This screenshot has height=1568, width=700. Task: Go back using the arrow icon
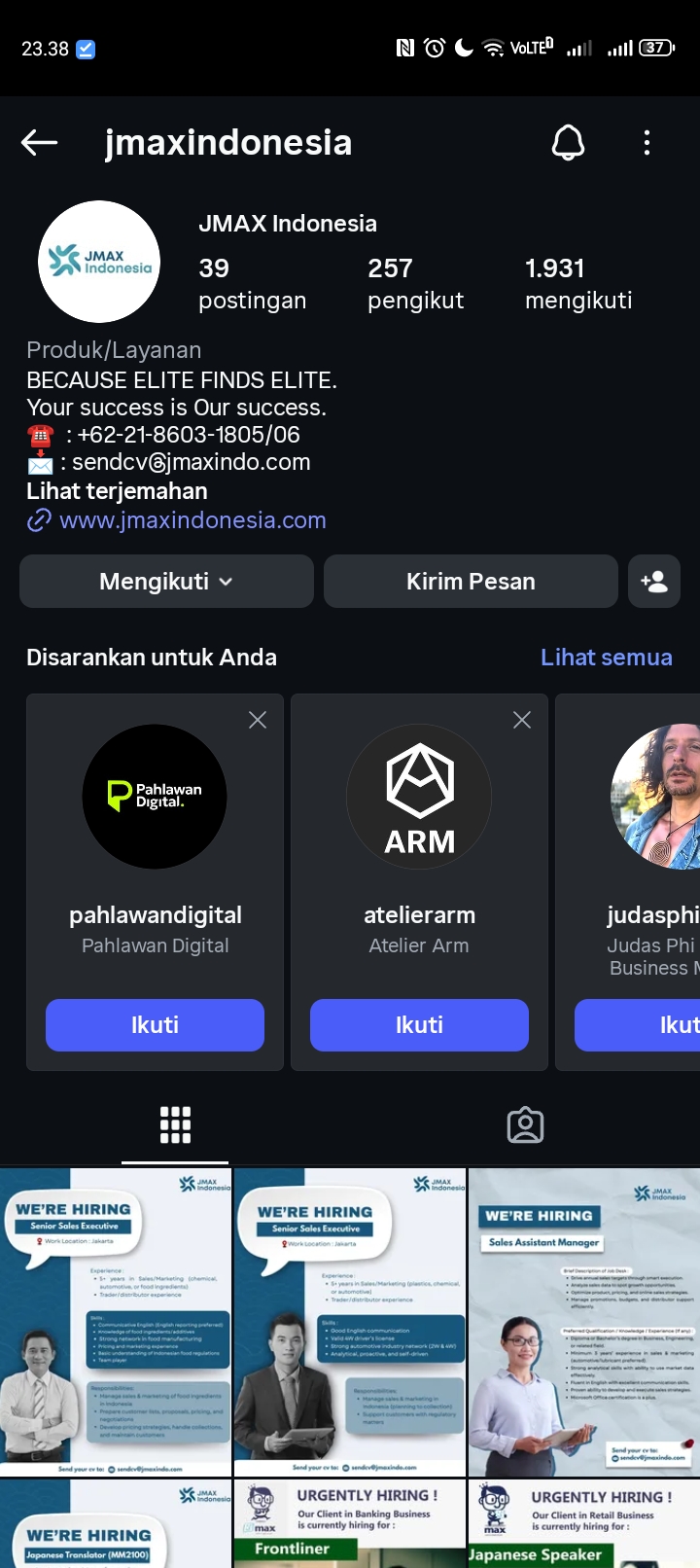40,143
